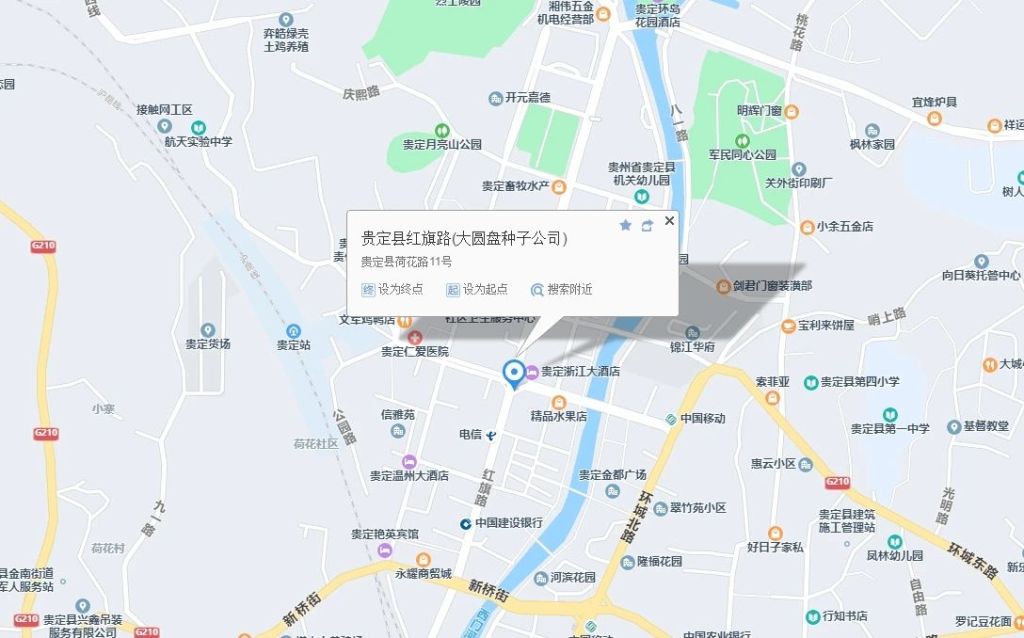Tap 搜索附近 to search nearby
This screenshot has height=638, width=1024.
click(x=562, y=289)
